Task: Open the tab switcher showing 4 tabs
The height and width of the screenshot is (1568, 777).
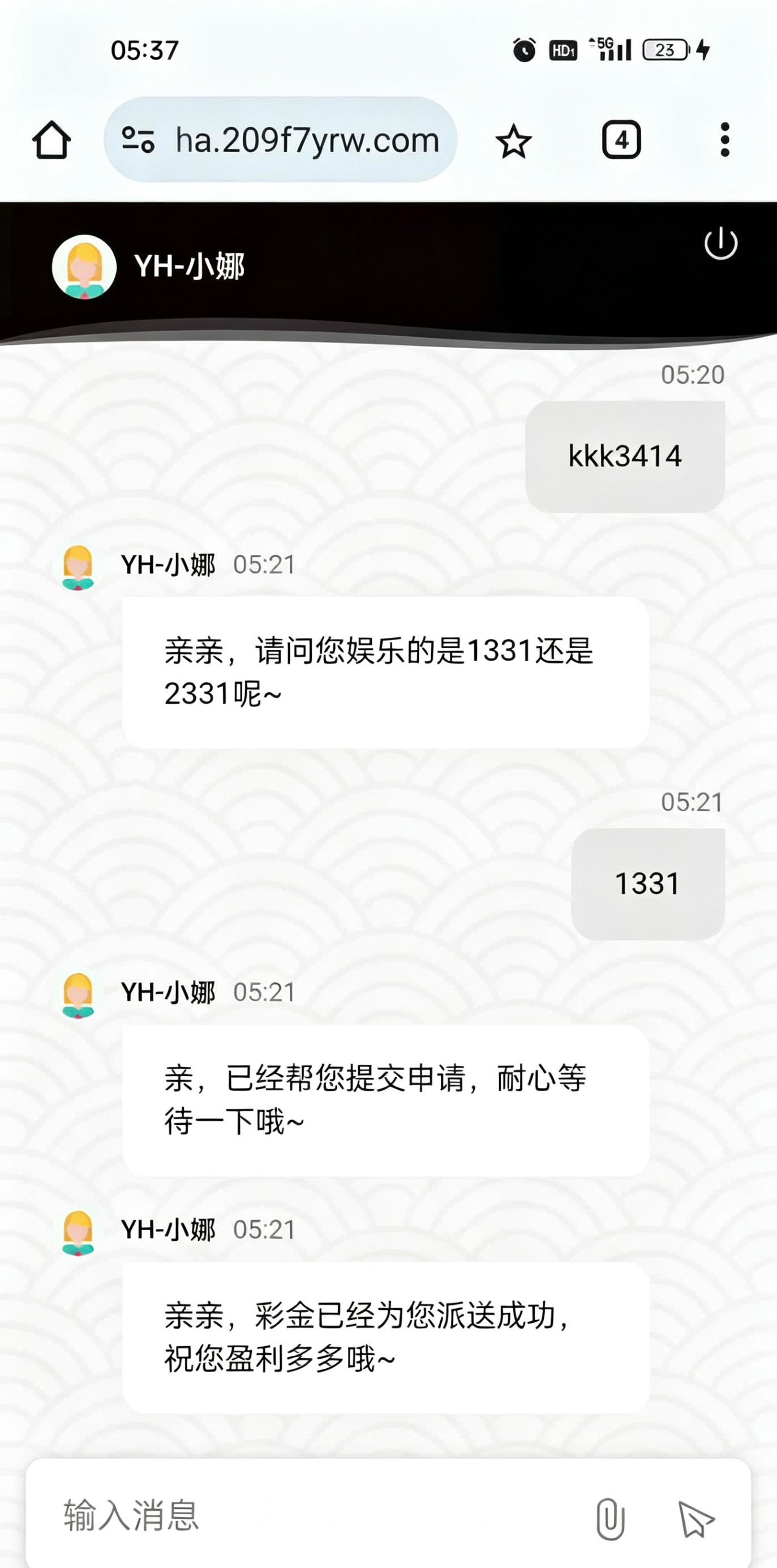Action: point(621,140)
